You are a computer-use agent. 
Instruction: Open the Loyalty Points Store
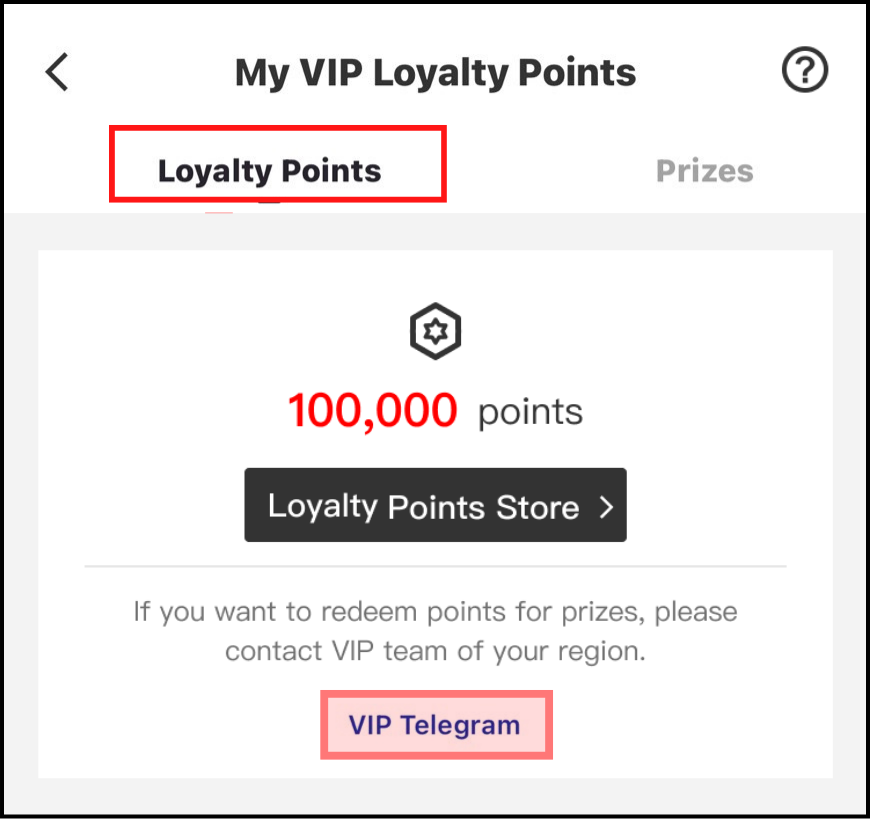pos(435,506)
